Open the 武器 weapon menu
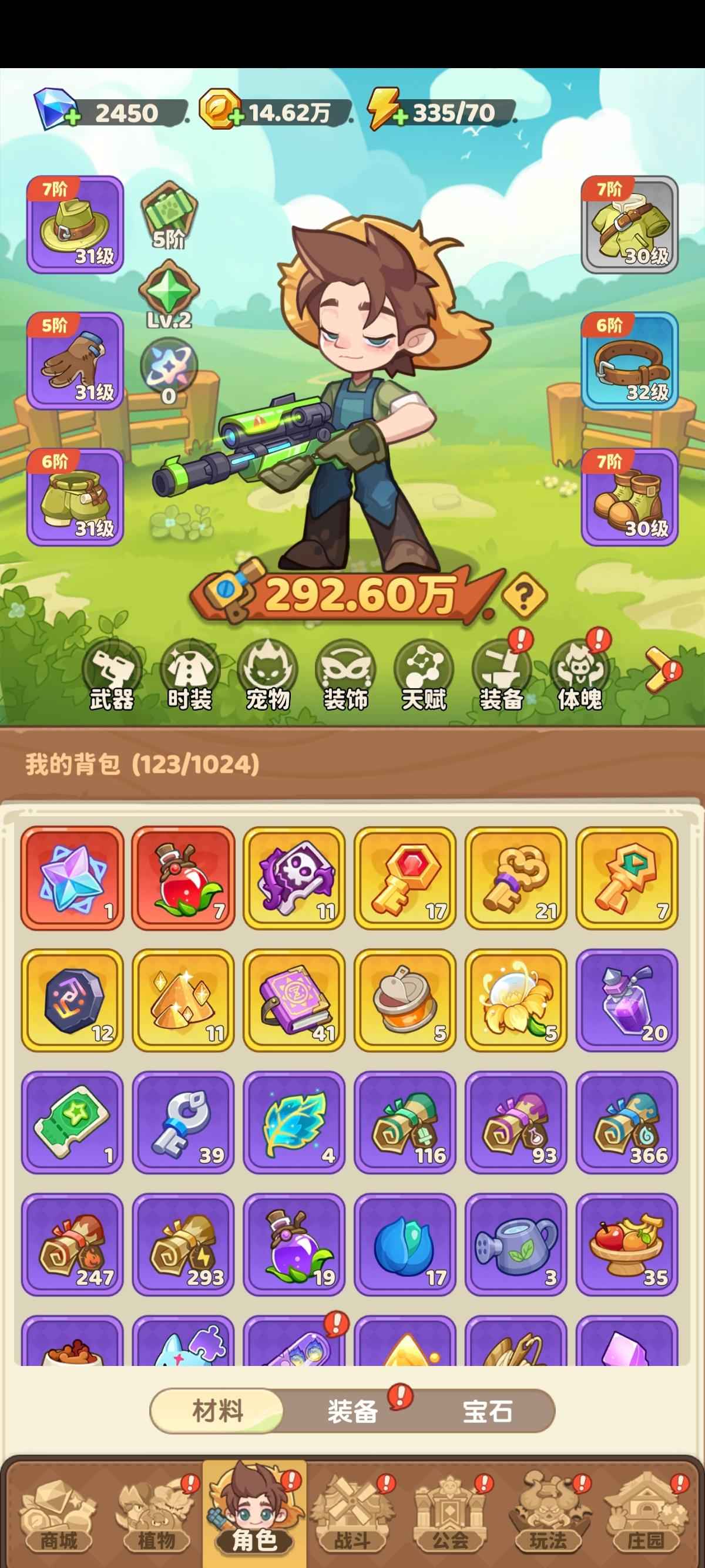 pos(112,675)
